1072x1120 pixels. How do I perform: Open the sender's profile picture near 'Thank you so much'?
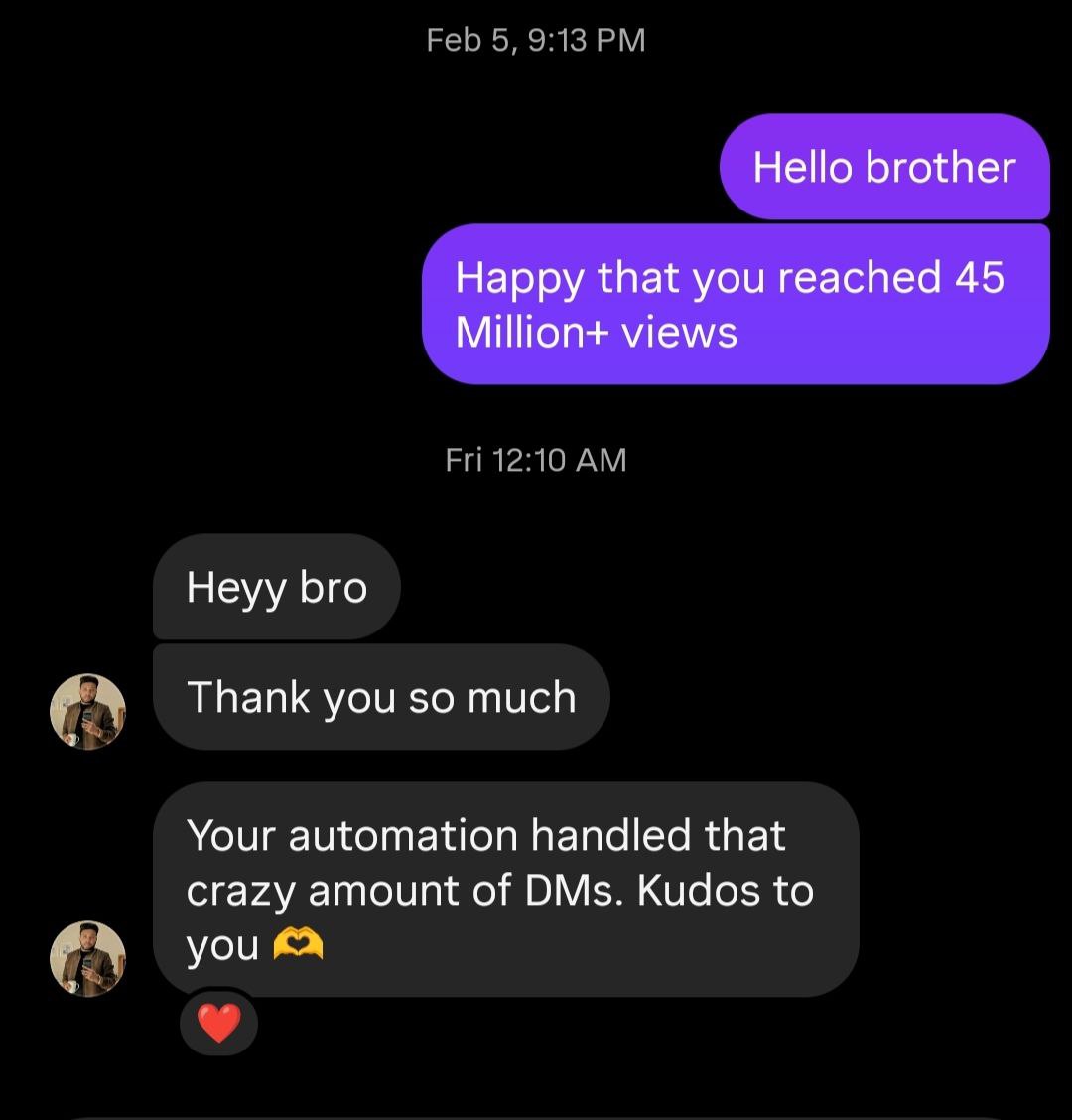click(87, 711)
